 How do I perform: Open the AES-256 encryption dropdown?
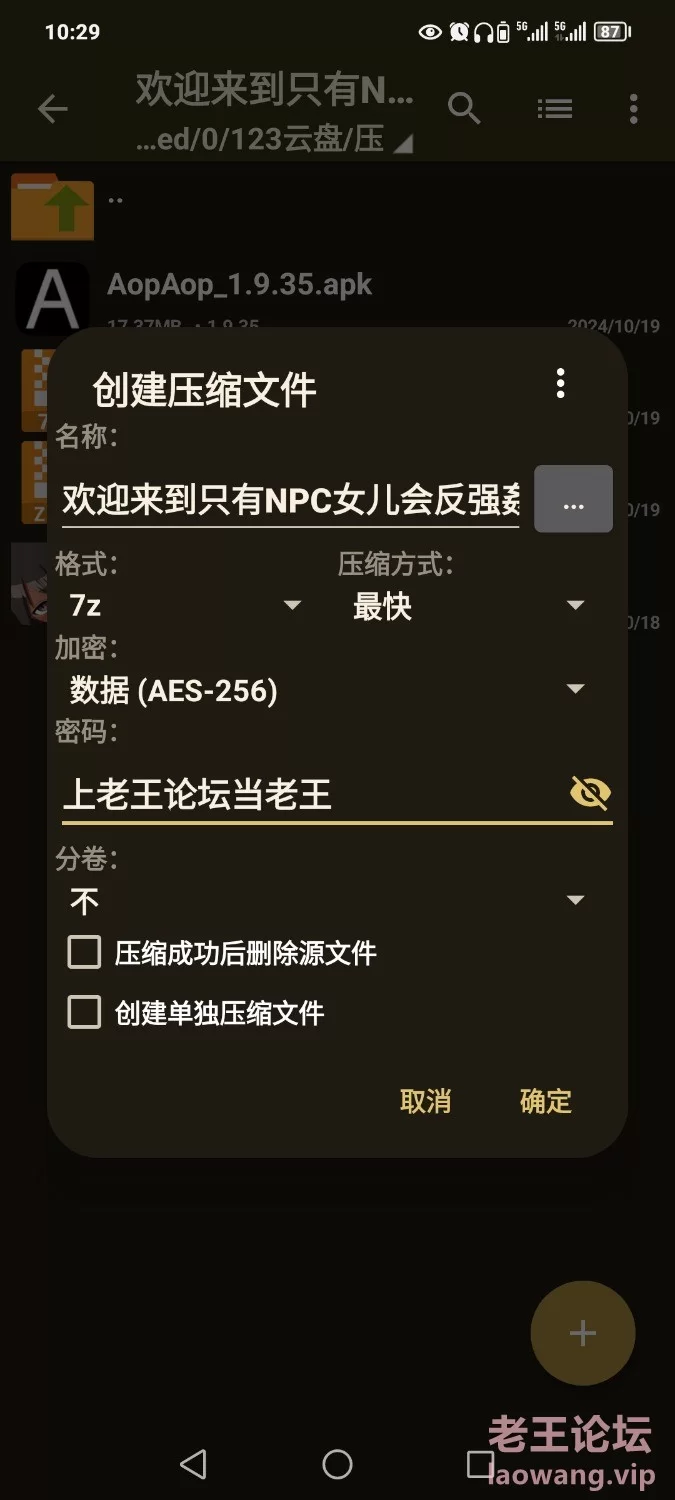327,689
